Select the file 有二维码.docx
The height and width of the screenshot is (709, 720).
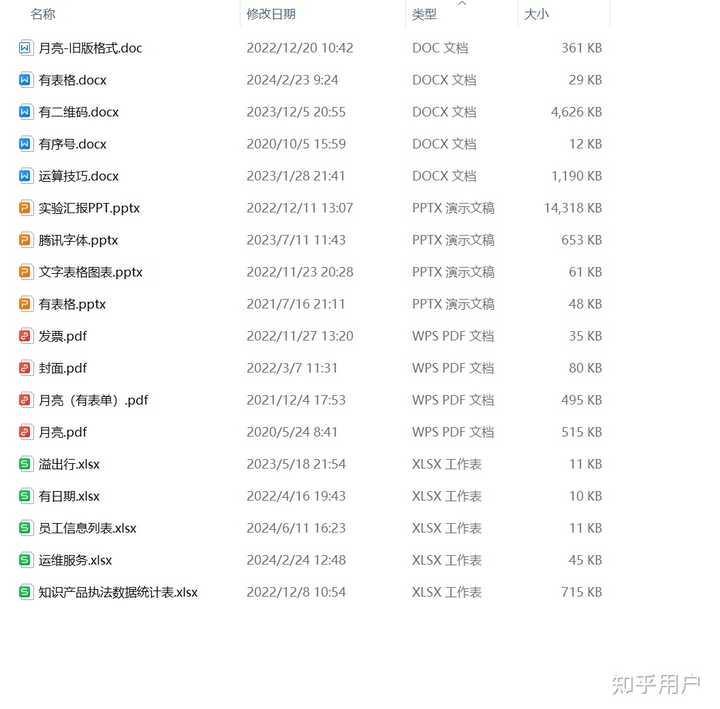(78, 112)
